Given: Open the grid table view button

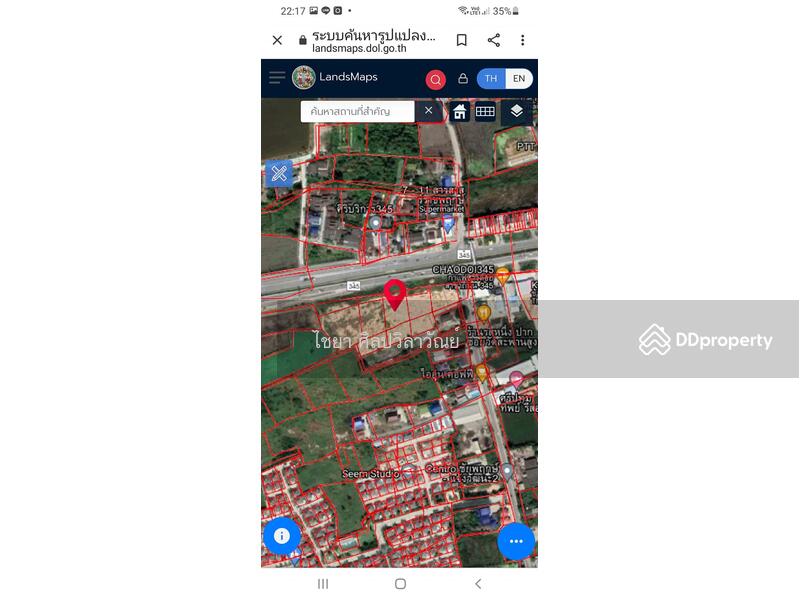Looking at the screenshot, I should tap(485, 112).
